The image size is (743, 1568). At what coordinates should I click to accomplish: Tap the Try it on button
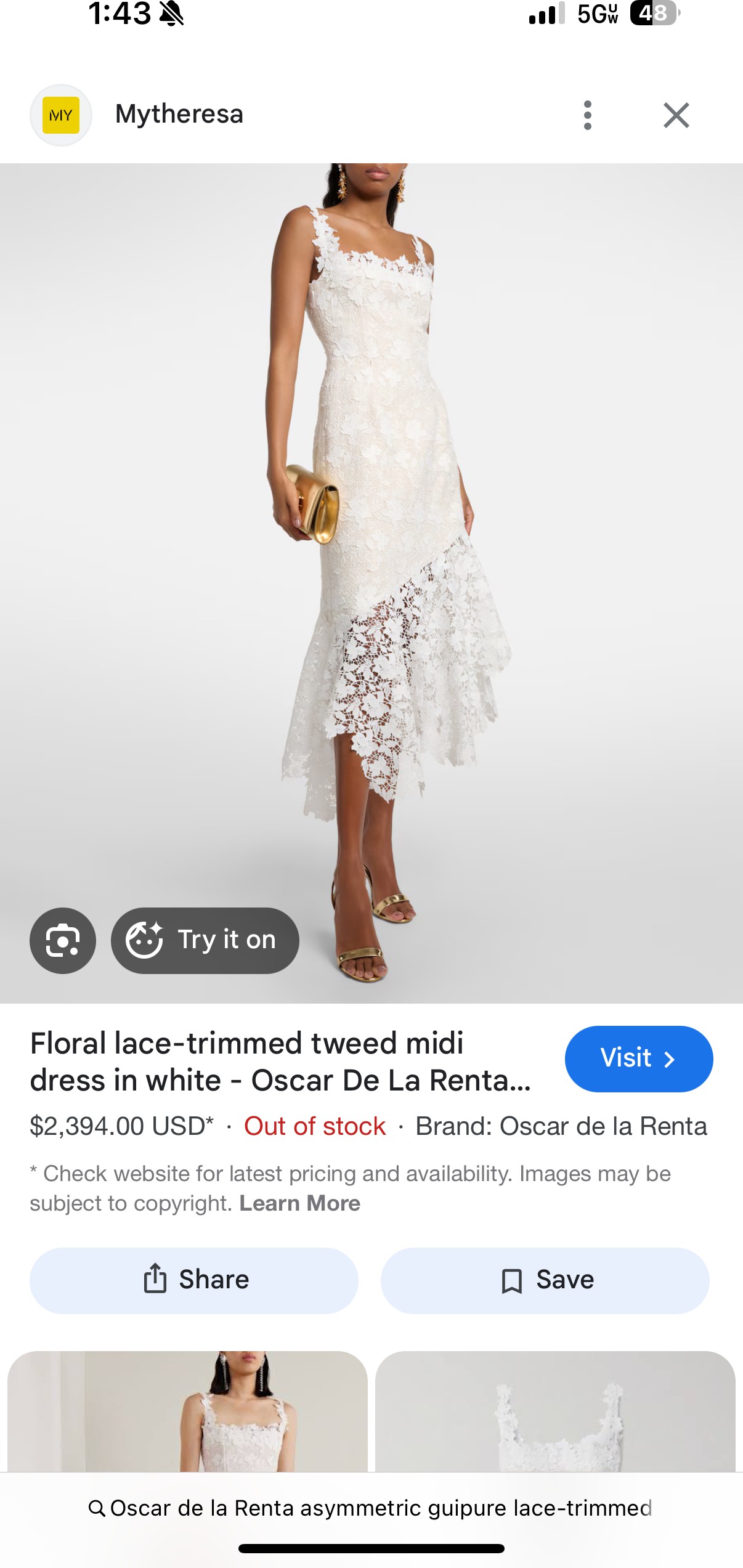pyautogui.click(x=205, y=940)
